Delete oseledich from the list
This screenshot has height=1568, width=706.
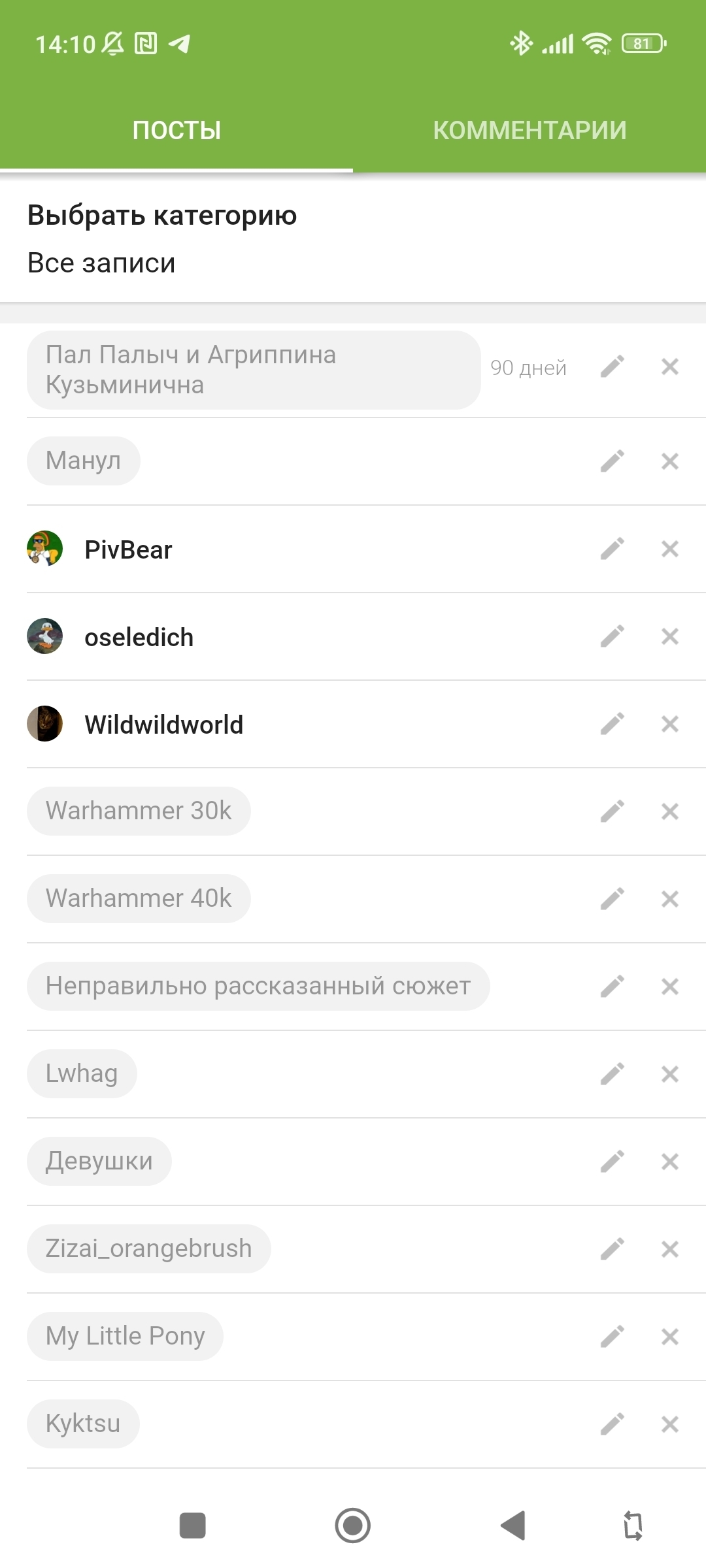click(x=670, y=636)
